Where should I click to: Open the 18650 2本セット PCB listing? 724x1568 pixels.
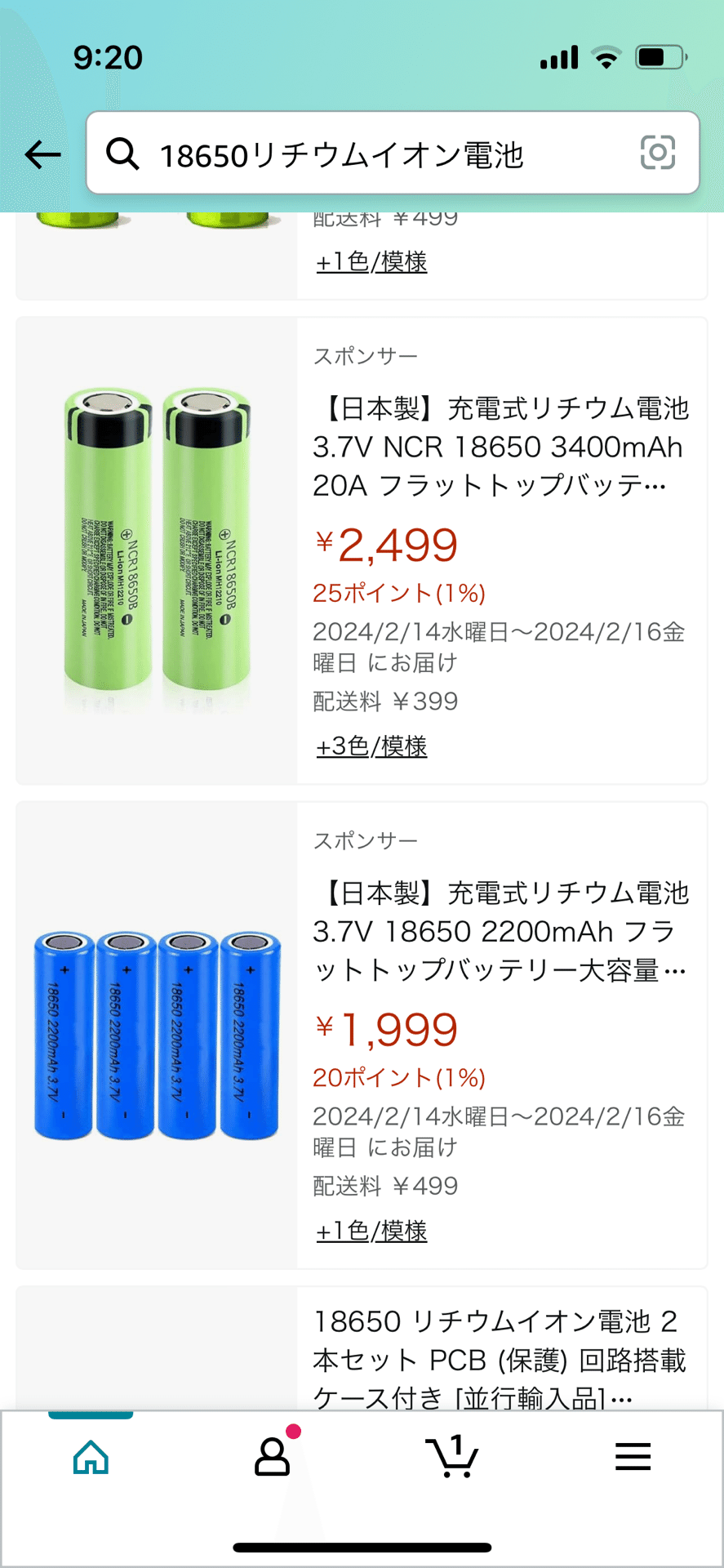pyautogui.click(x=500, y=1360)
